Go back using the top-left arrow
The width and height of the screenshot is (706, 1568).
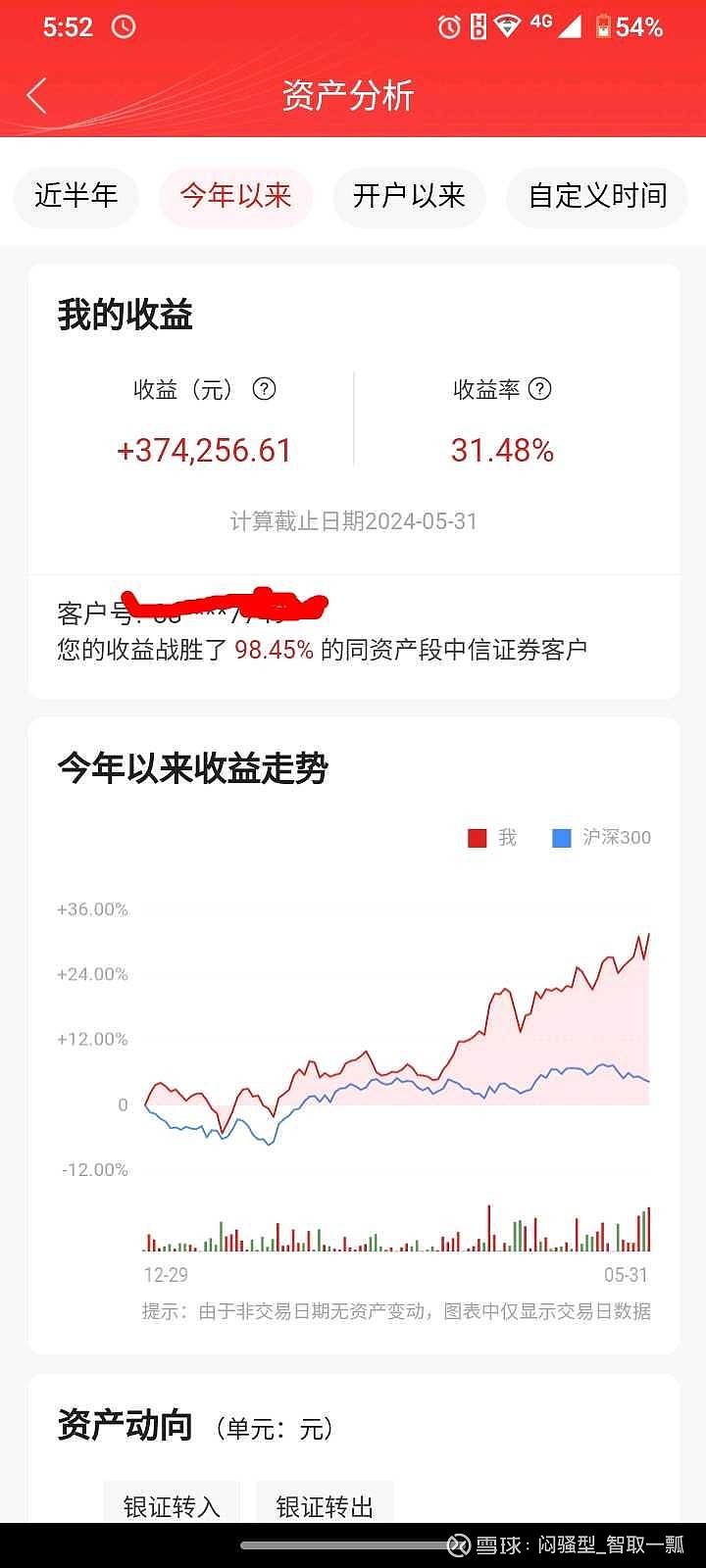click(37, 96)
